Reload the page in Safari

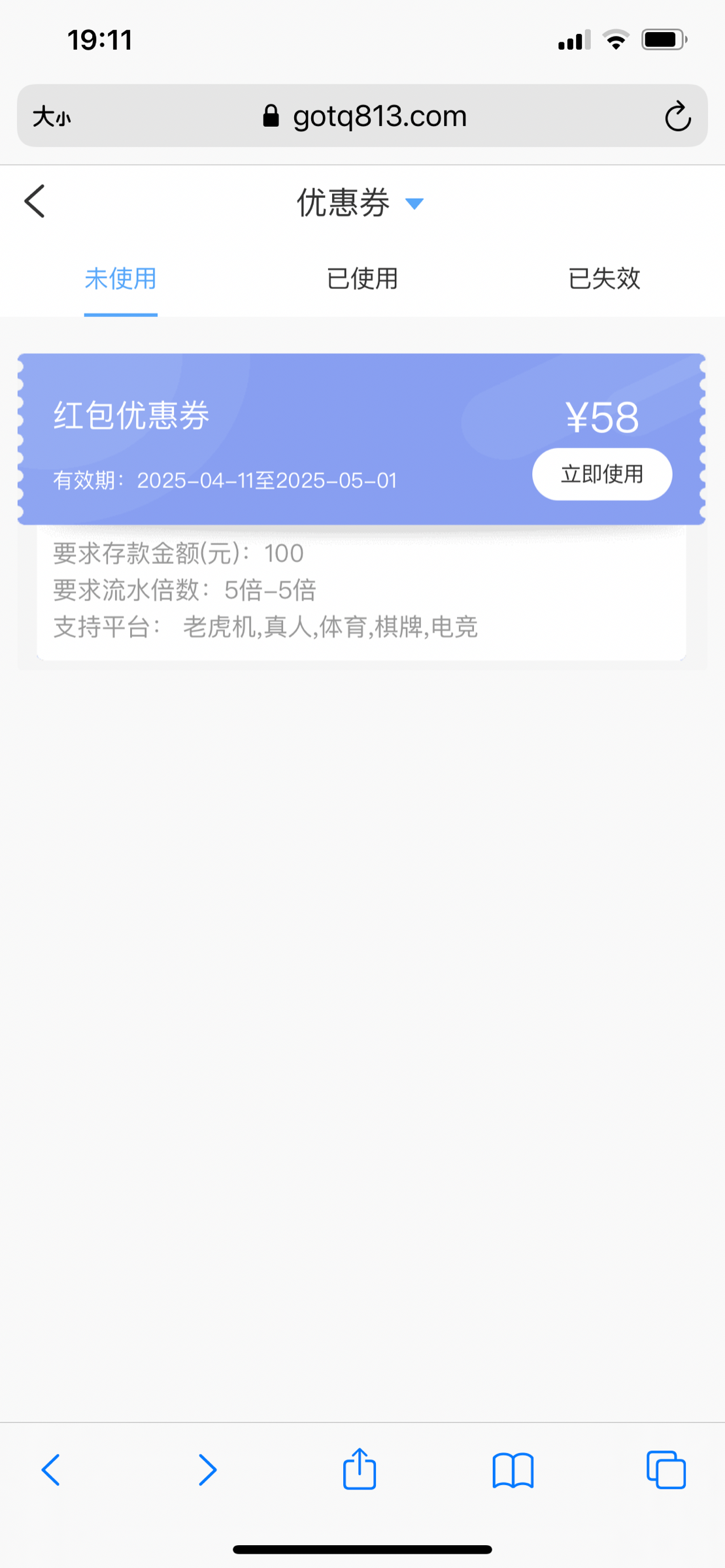677,117
